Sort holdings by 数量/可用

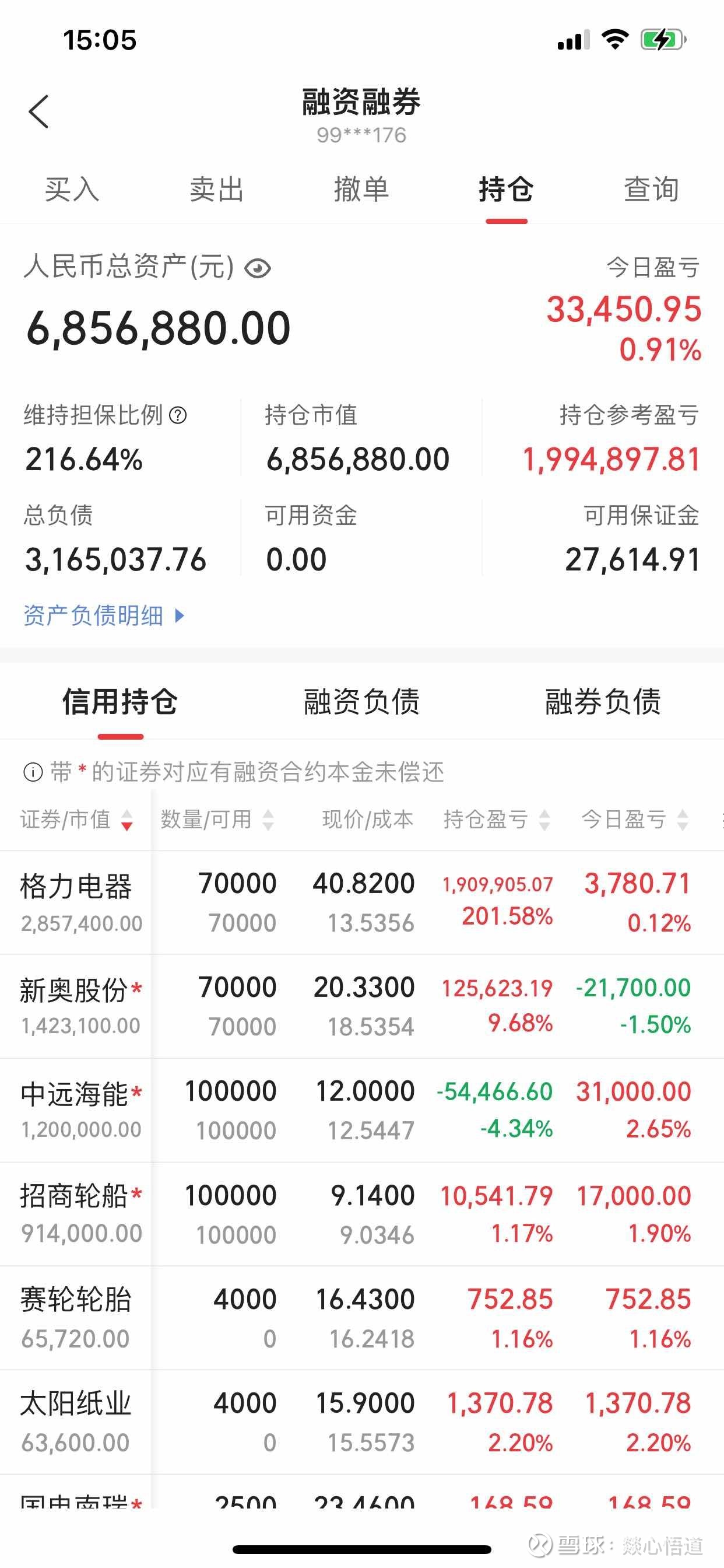(x=217, y=820)
